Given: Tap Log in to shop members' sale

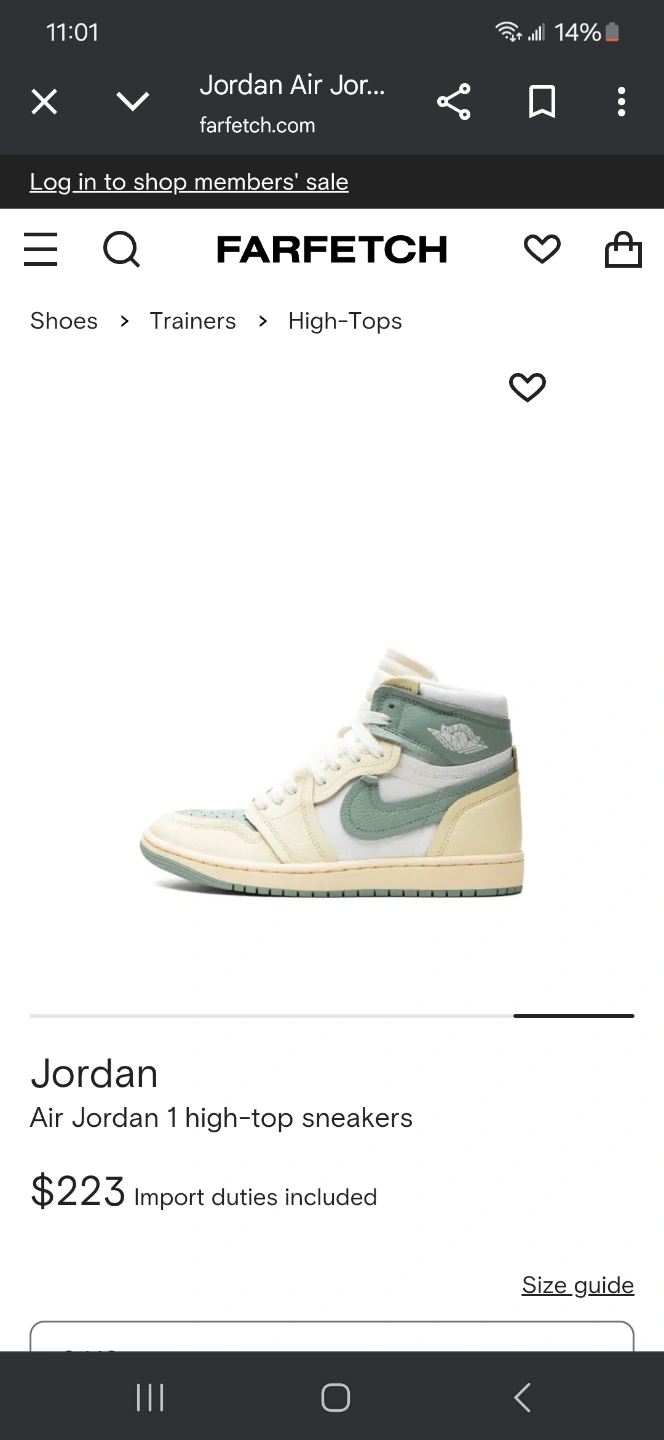Looking at the screenshot, I should (189, 182).
